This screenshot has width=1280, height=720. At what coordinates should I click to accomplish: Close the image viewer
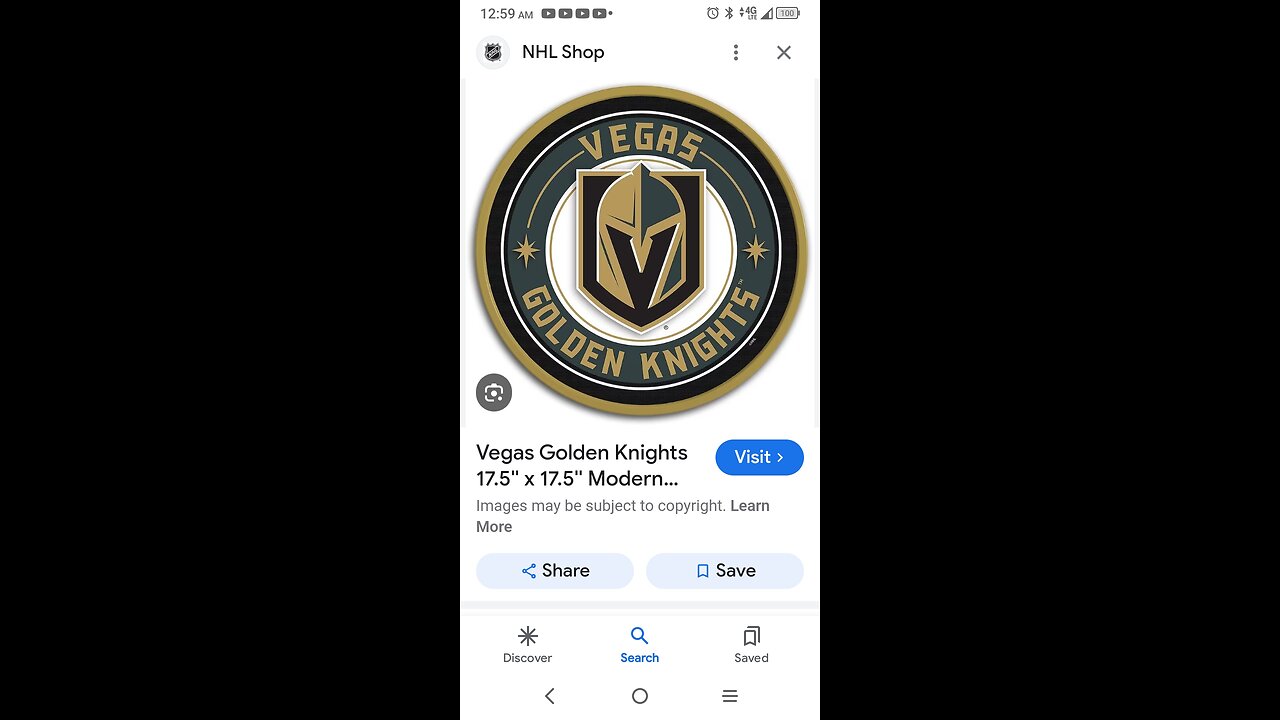point(784,52)
